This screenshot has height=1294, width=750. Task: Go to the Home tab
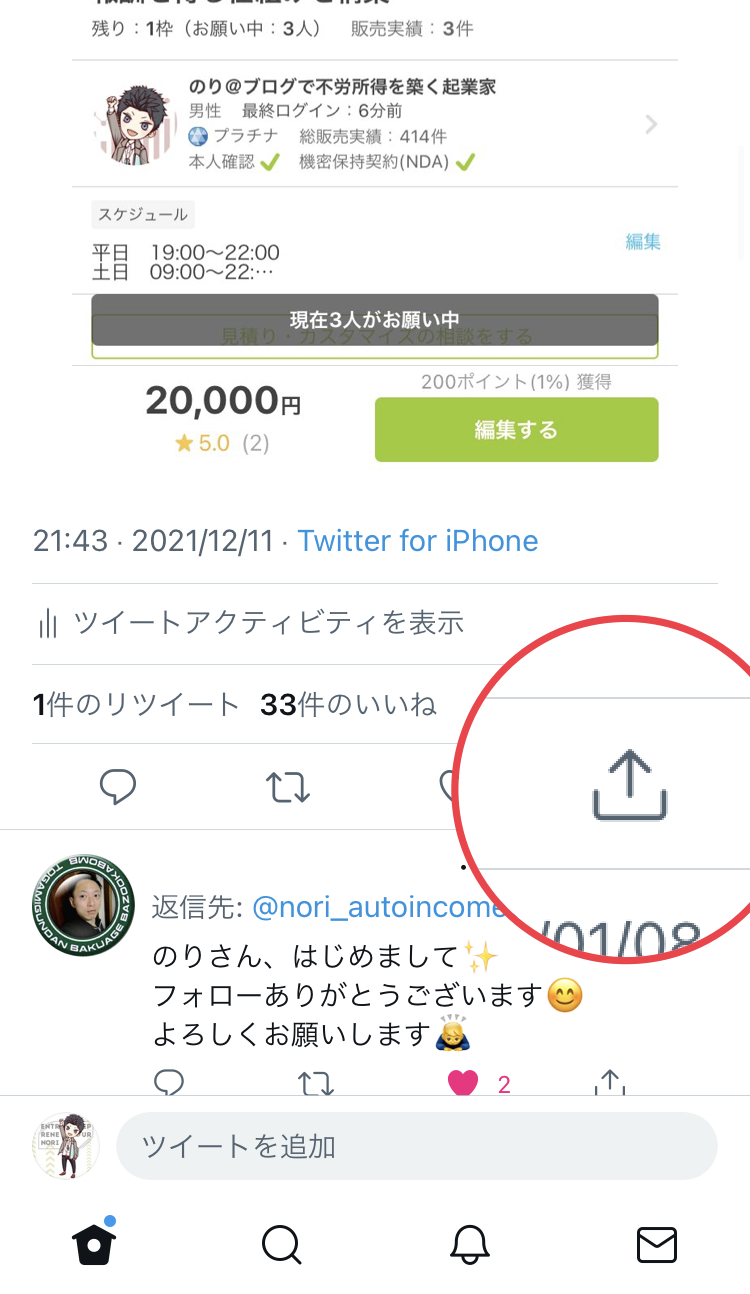(x=95, y=1242)
